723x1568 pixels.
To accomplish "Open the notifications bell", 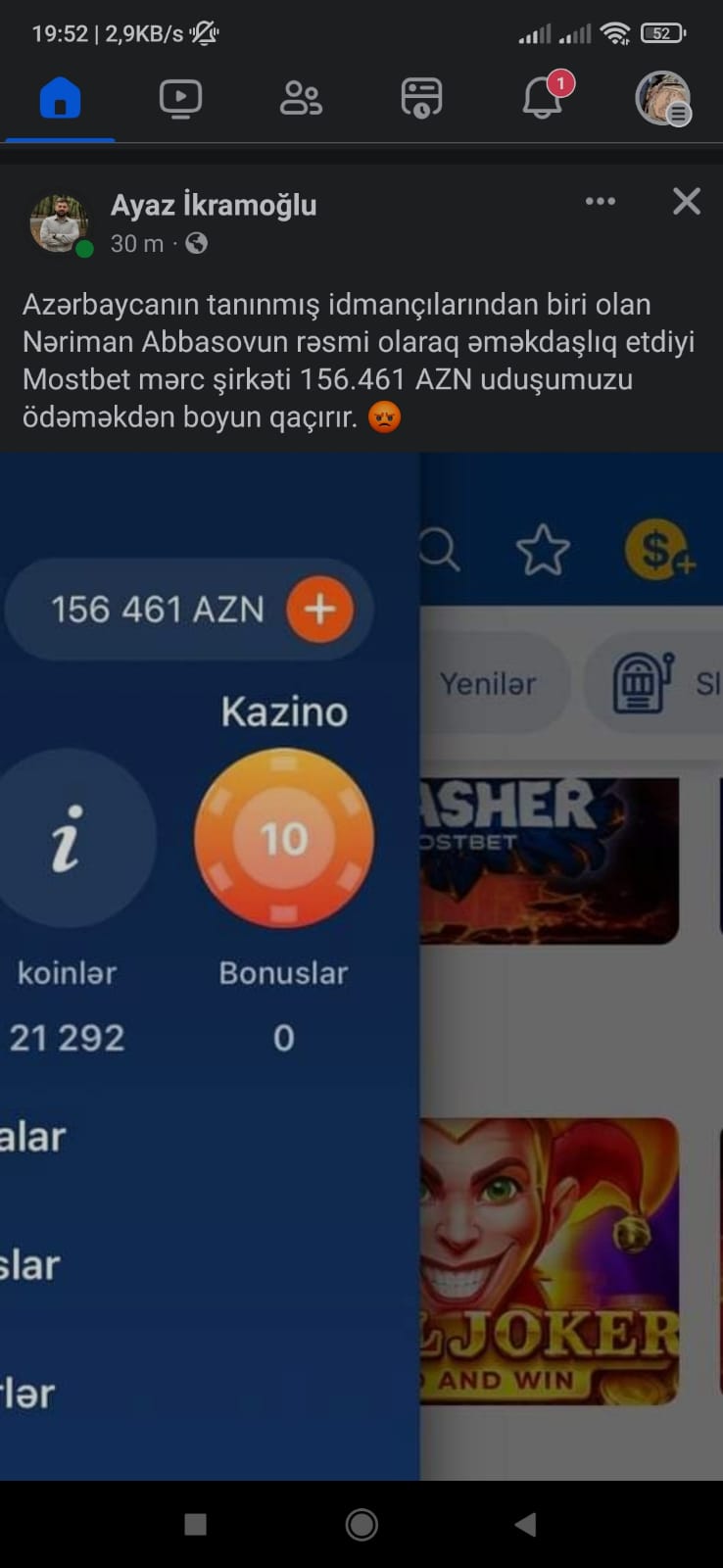I will 542,99.
